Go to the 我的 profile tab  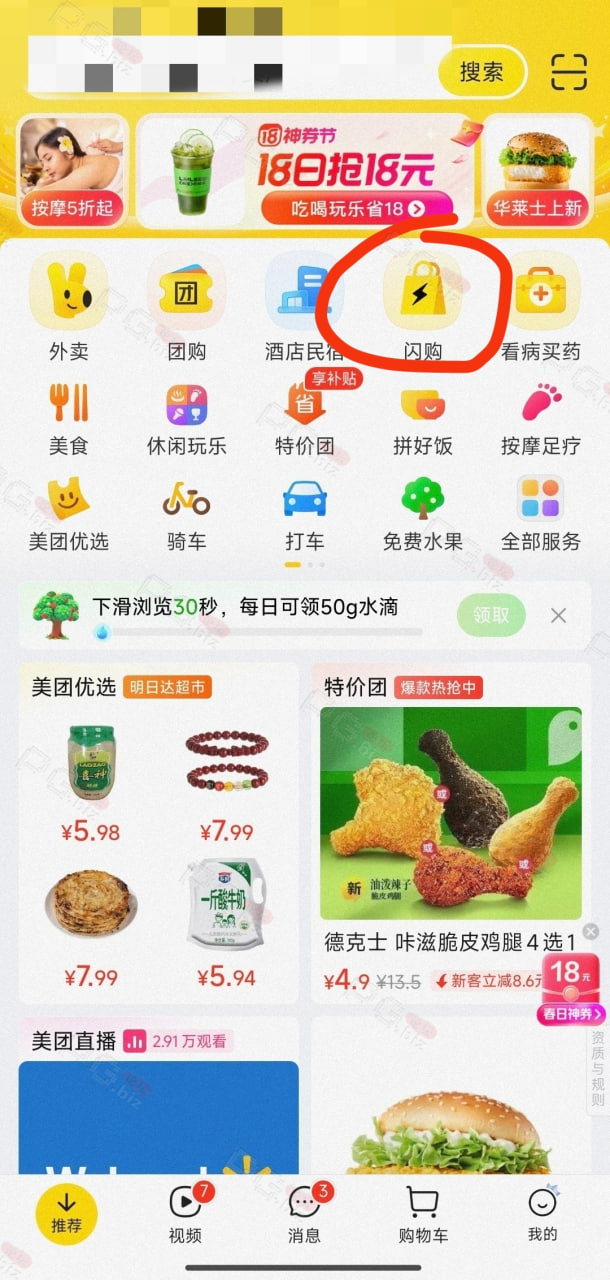click(x=542, y=1214)
